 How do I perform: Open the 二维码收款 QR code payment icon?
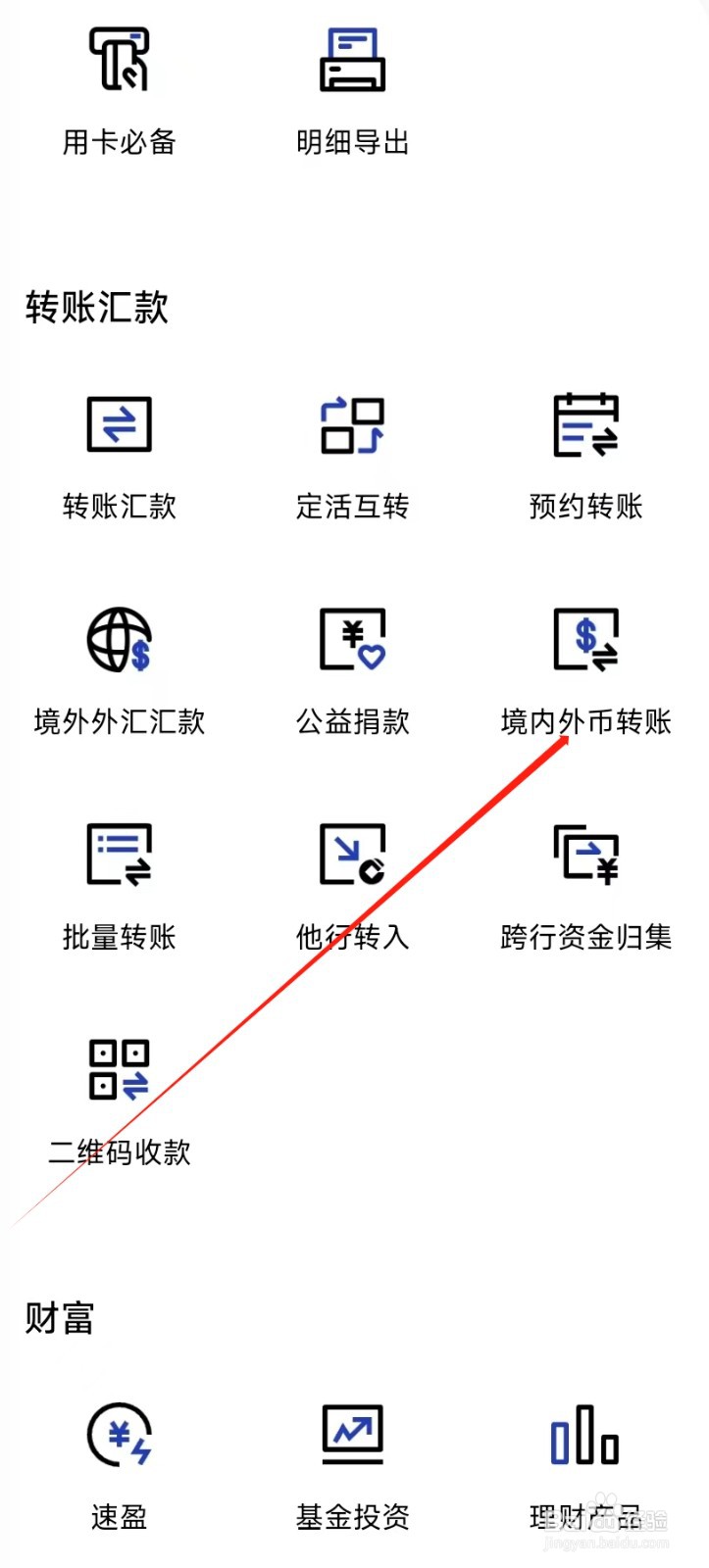(119, 1070)
